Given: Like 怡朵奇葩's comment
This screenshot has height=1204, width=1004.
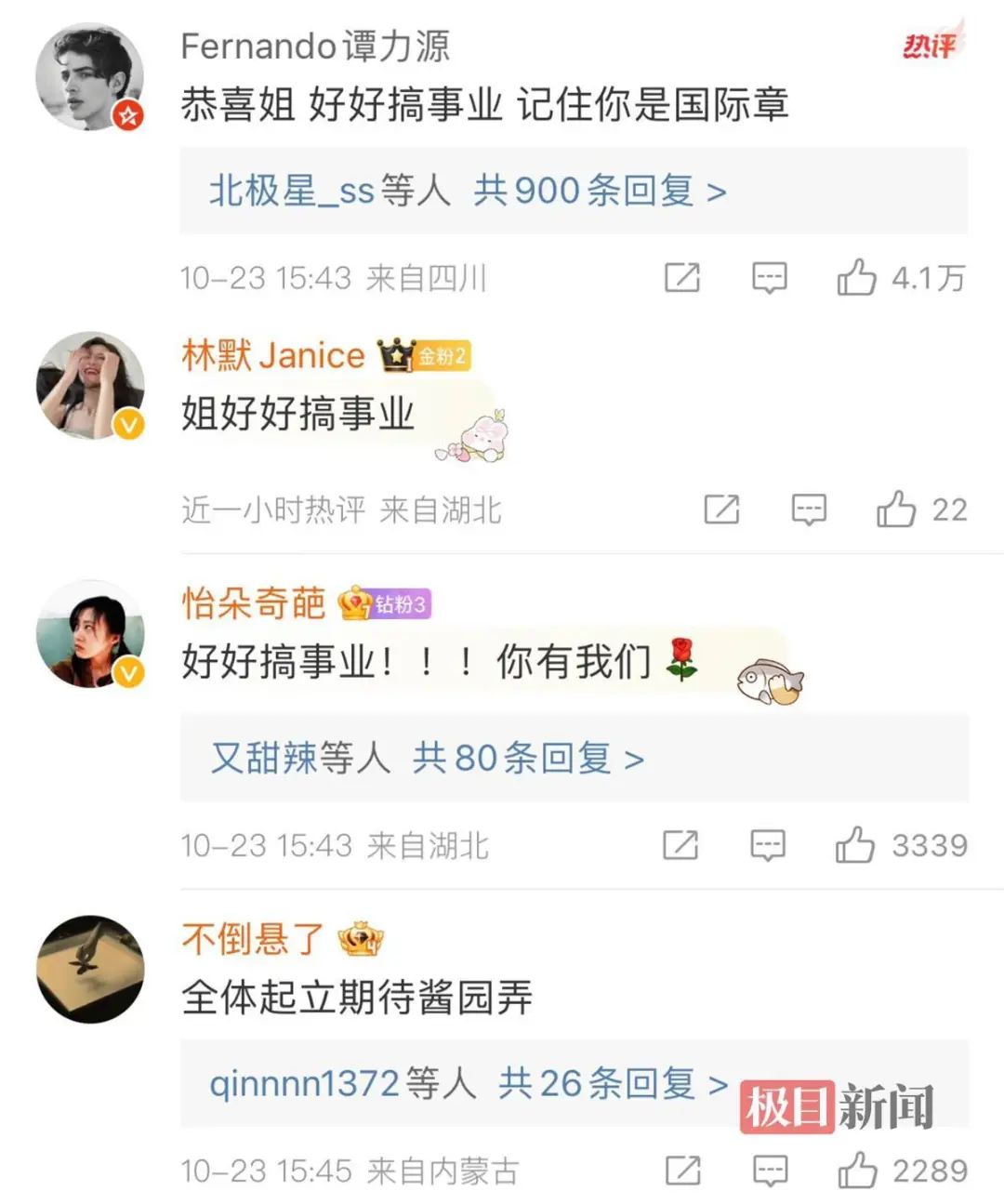Looking at the screenshot, I should click(x=854, y=845).
